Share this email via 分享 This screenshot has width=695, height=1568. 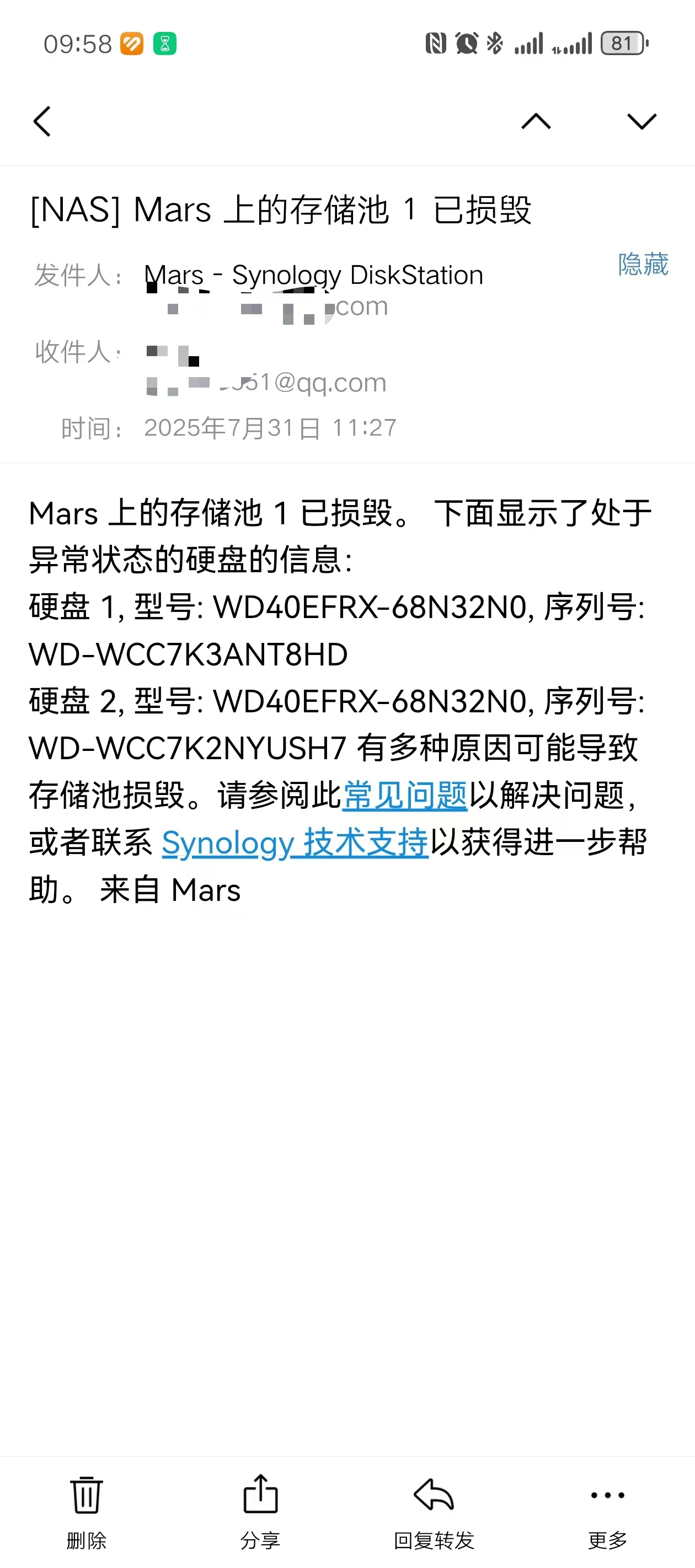(x=261, y=1511)
